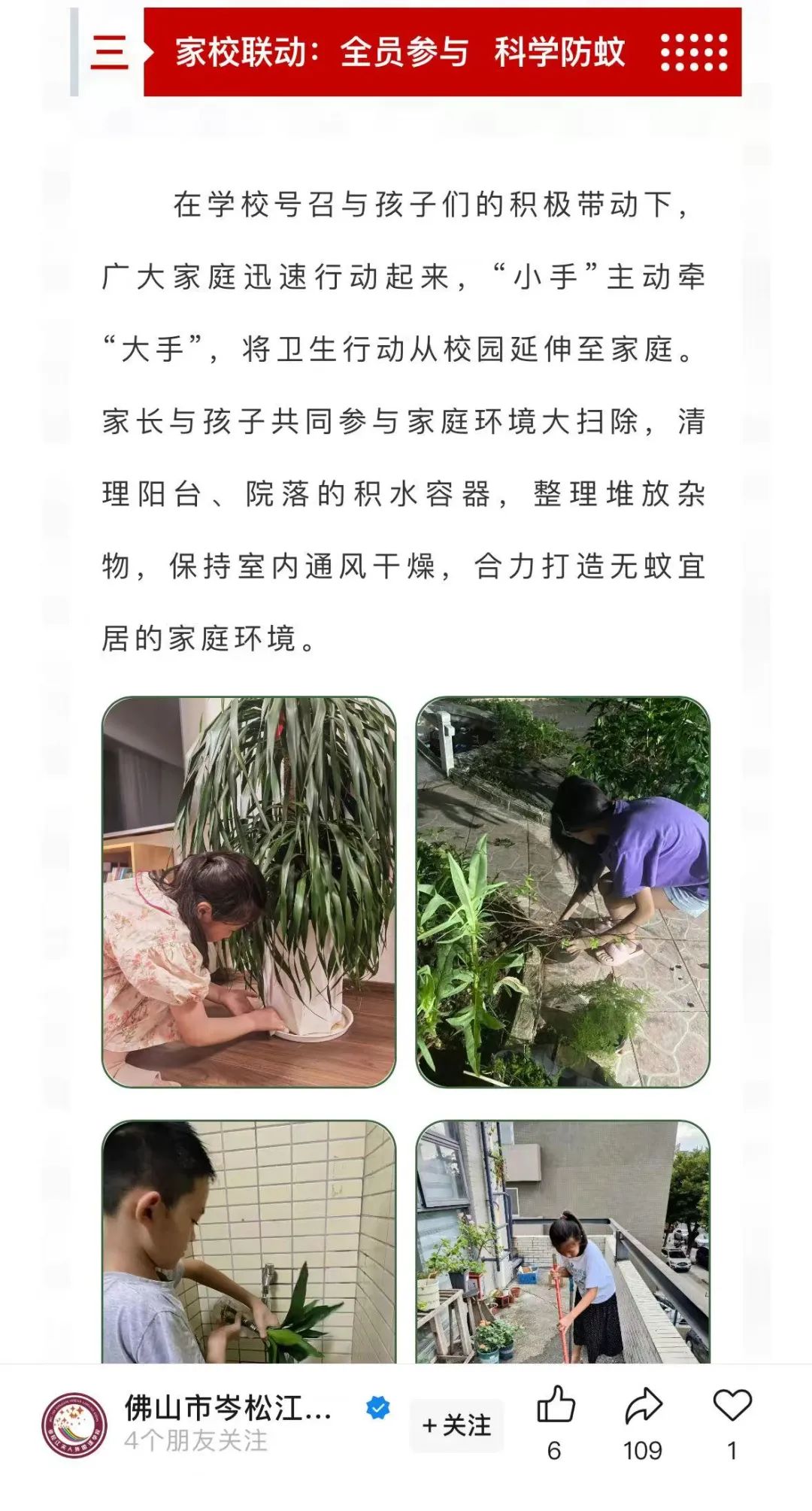Follow the account with +关注

point(456,1425)
